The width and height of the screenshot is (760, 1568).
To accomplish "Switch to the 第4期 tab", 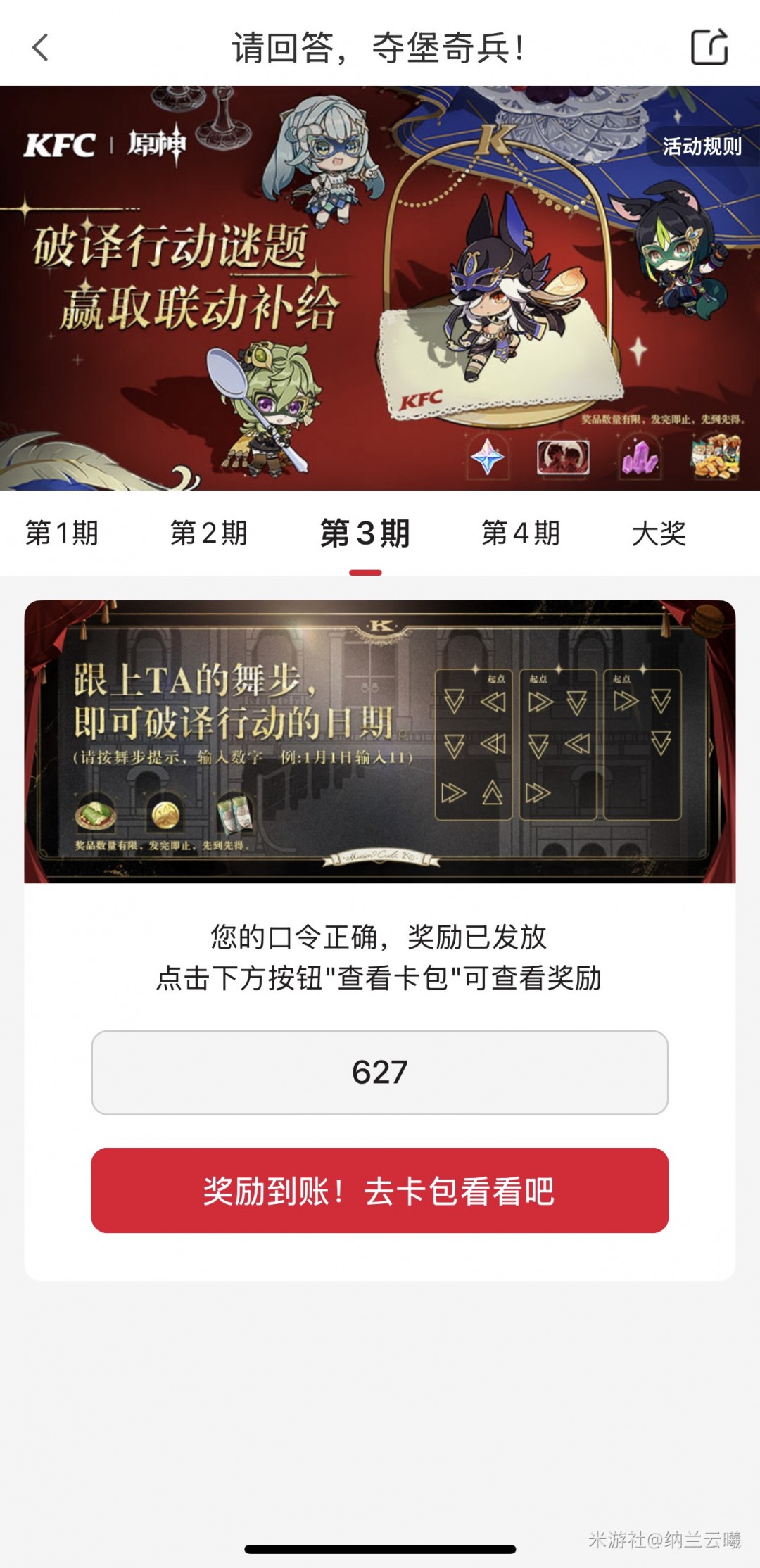I will [521, 533].
